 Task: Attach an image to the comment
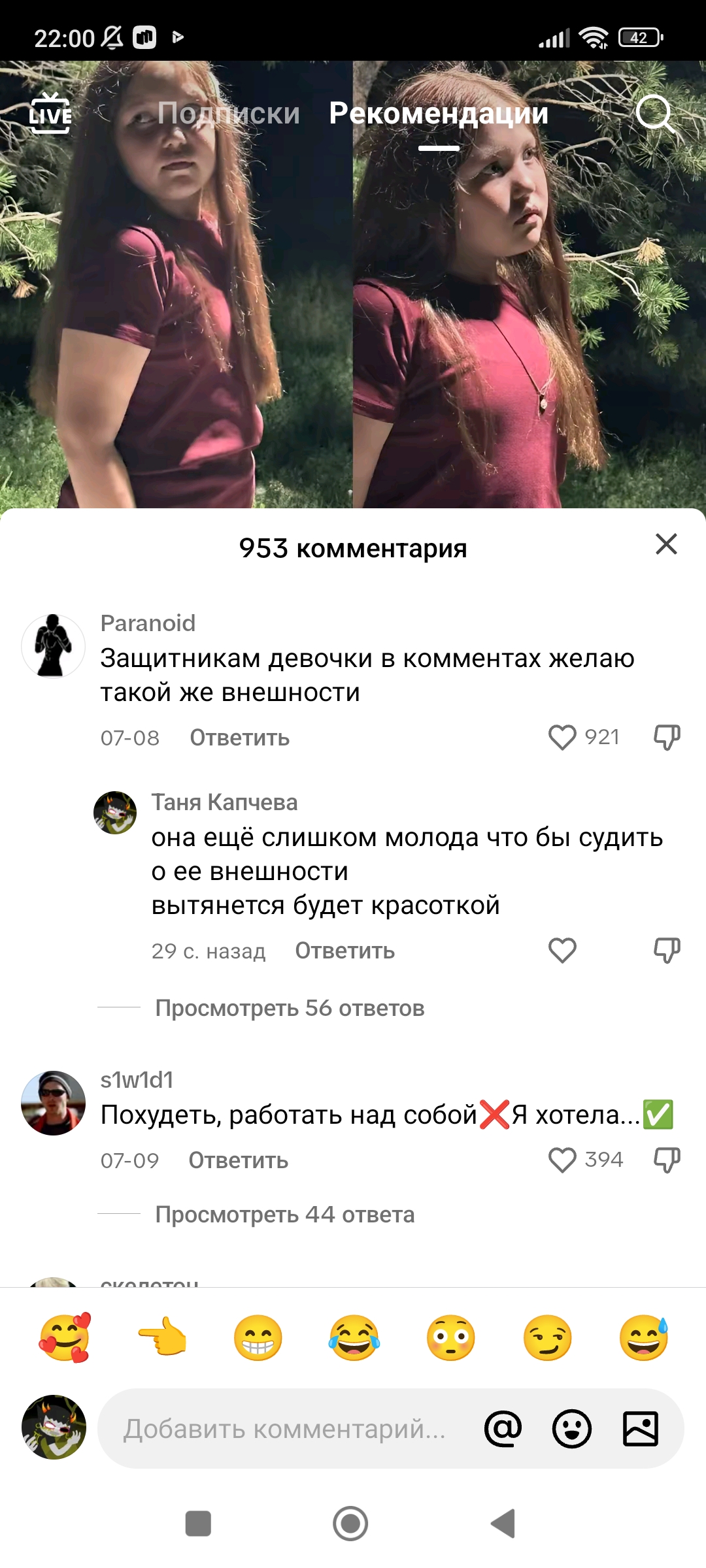click(x=641, y=1429)
